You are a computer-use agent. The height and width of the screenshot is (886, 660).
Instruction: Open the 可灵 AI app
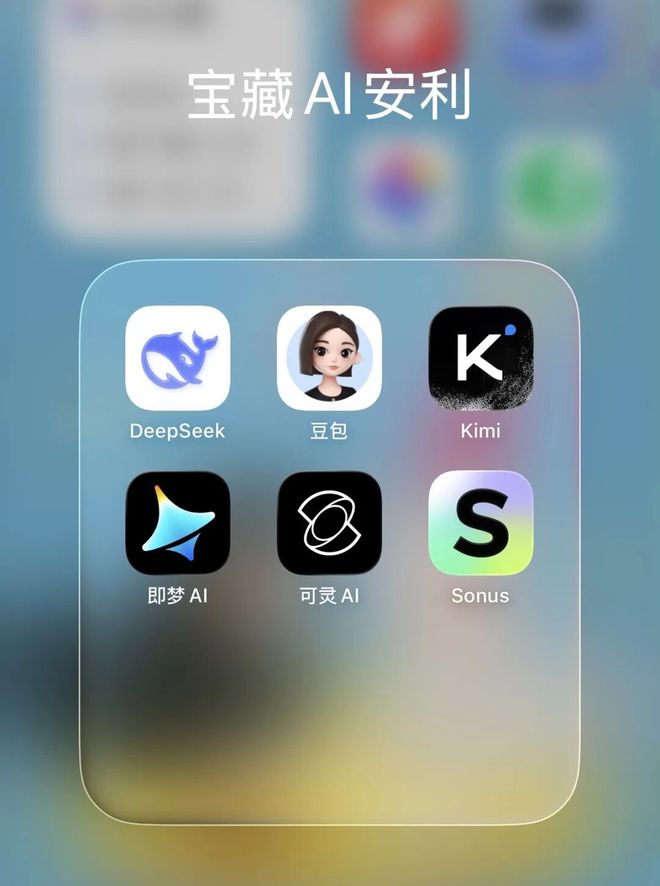click(329, 523)
